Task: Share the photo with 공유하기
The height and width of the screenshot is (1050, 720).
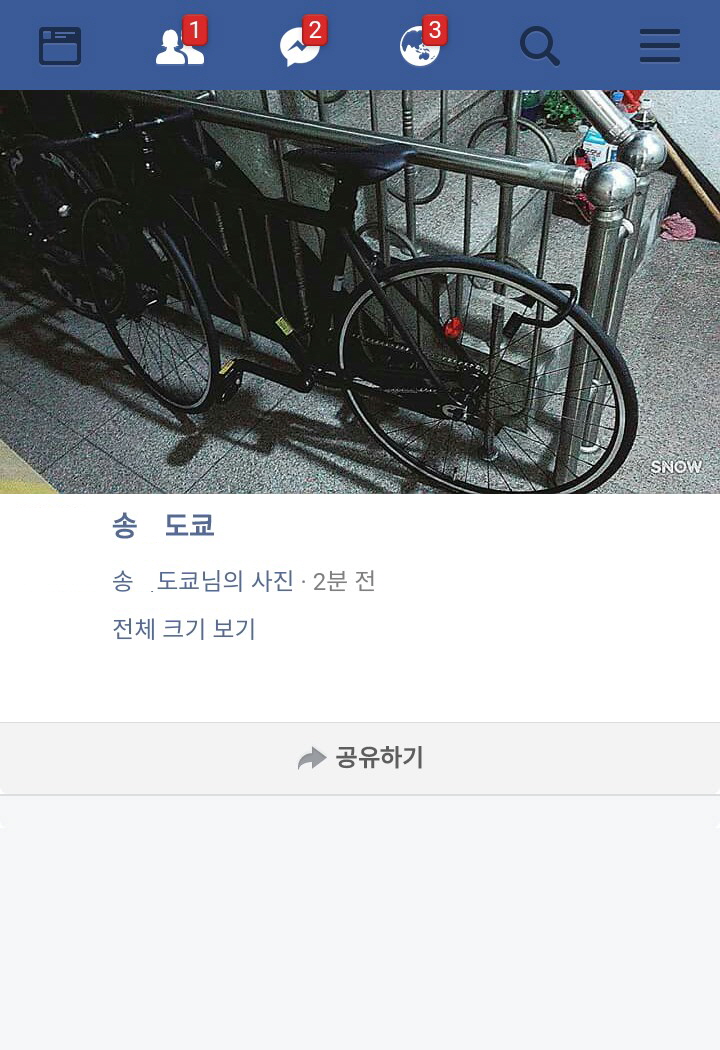Action: pos(360,758)
